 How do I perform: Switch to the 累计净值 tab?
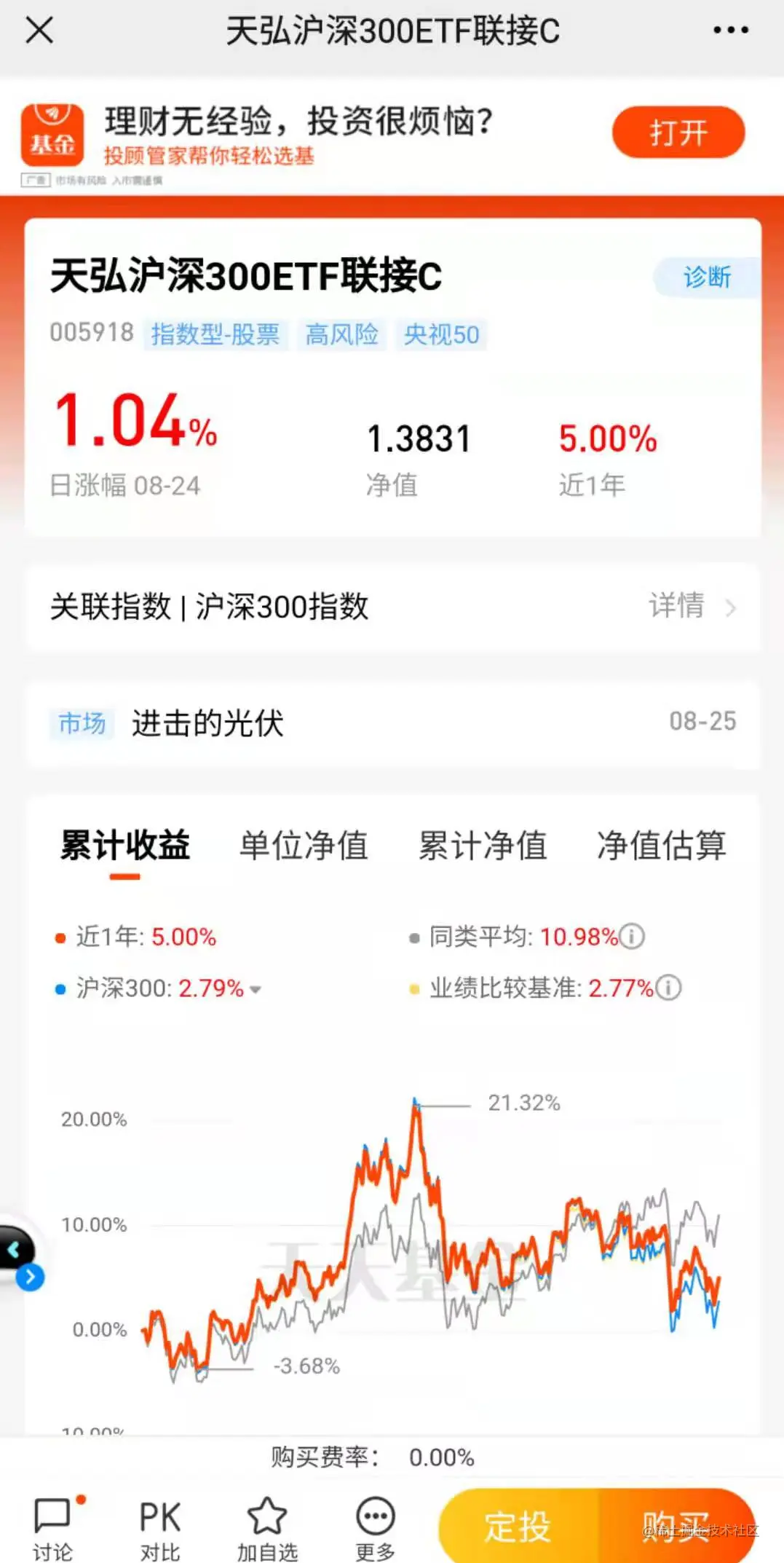coord(482,846)
